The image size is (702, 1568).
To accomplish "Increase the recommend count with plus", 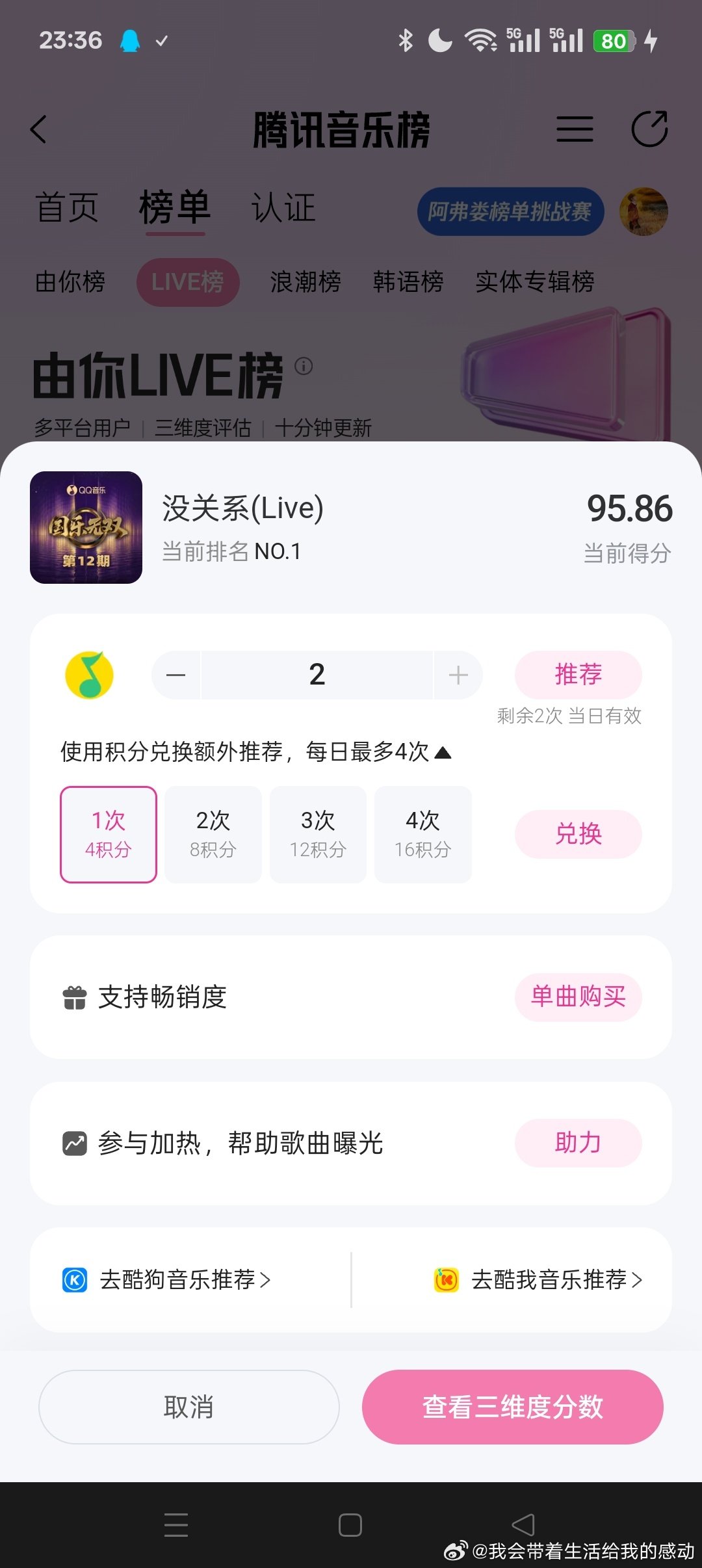I will (x=458, y=675).
